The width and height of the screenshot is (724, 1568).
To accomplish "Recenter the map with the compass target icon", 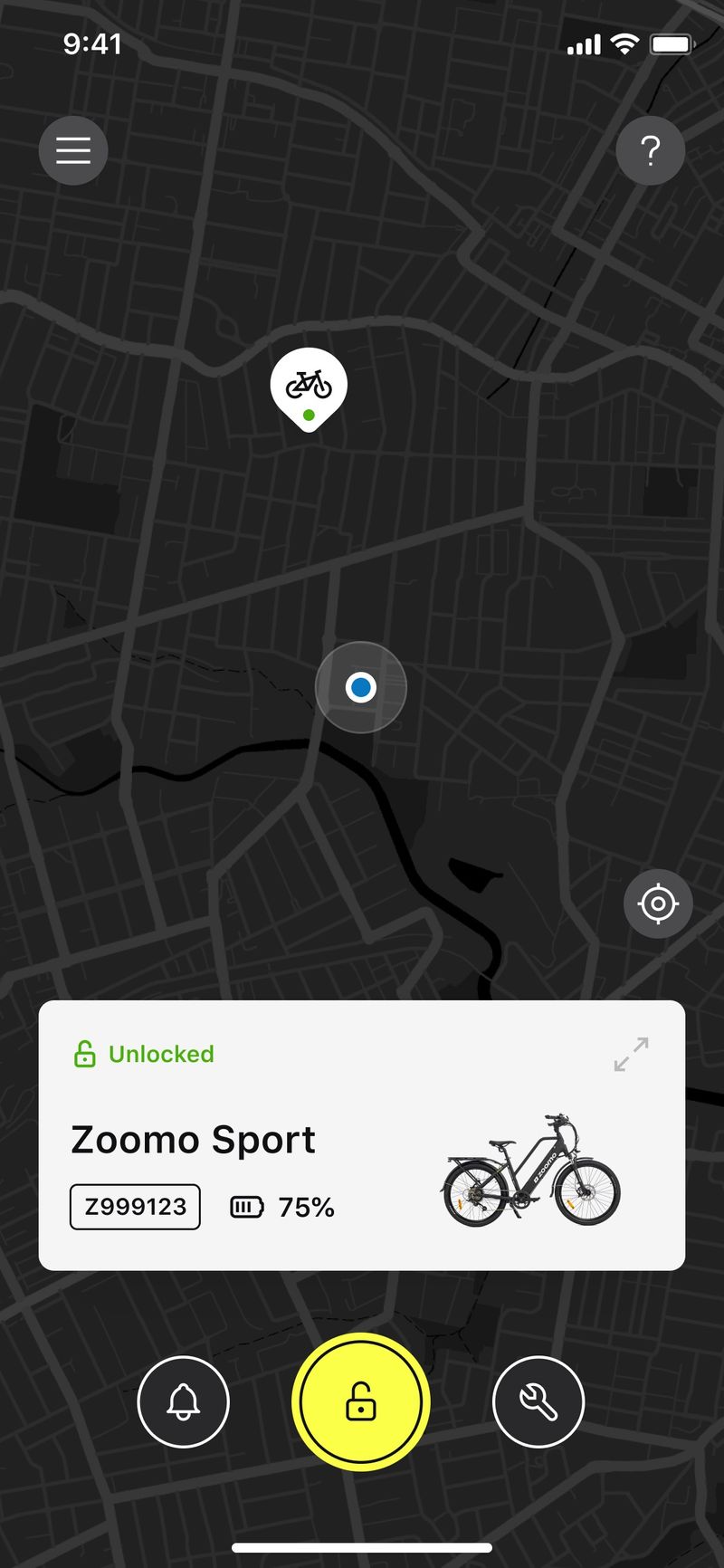I will [658, 903].
